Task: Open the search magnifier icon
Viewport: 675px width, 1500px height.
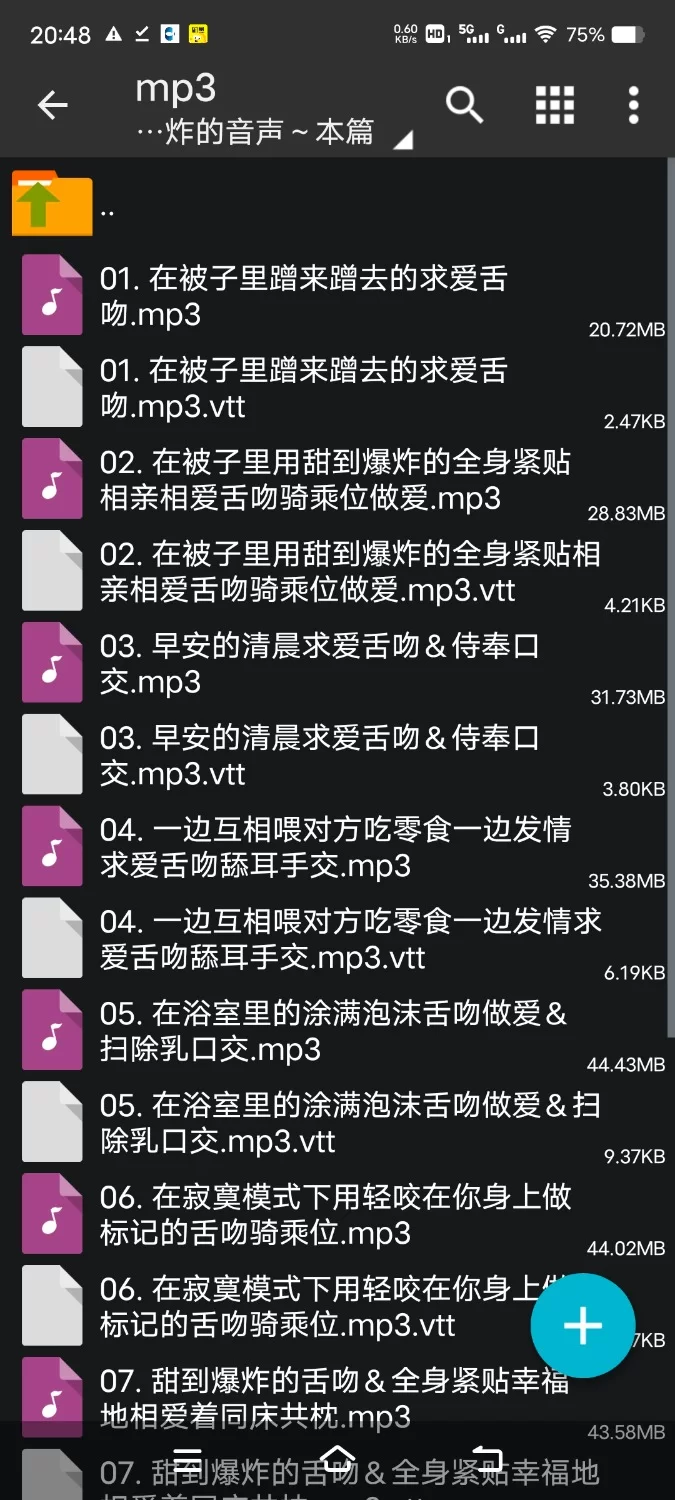Action: 464,104
